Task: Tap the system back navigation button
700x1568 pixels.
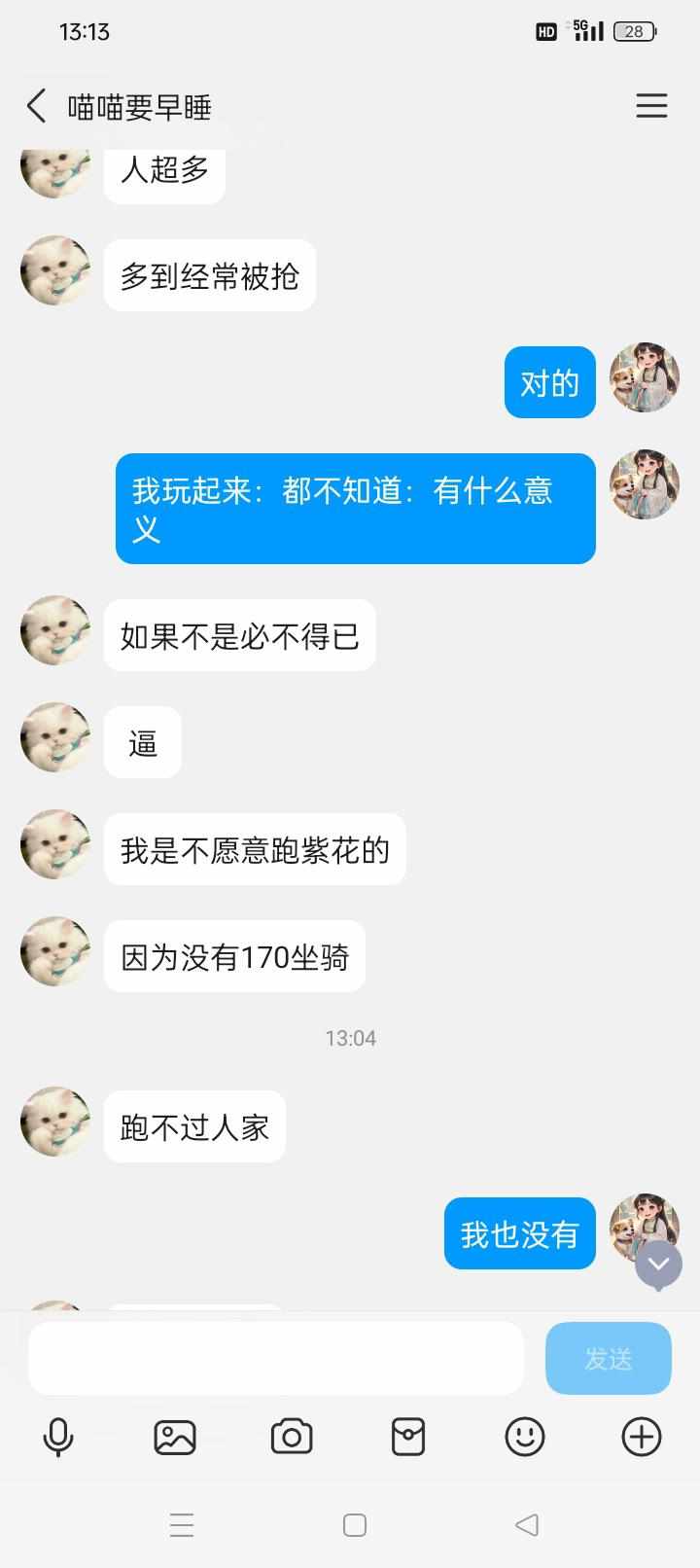Action: pyautogui.click(x=526, y=1524)
